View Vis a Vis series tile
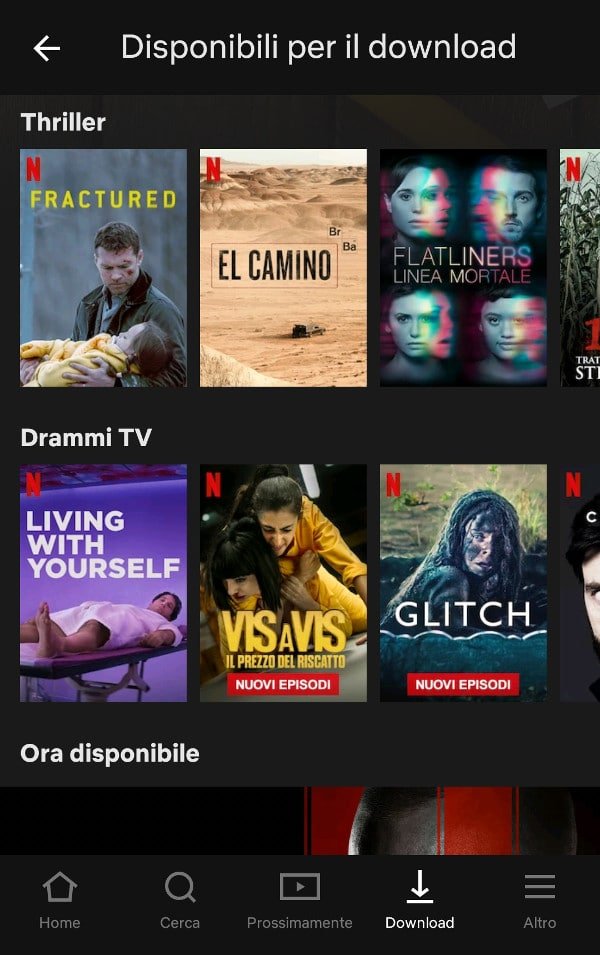This screenshot has width=600, height=955. tap(283, 583)
